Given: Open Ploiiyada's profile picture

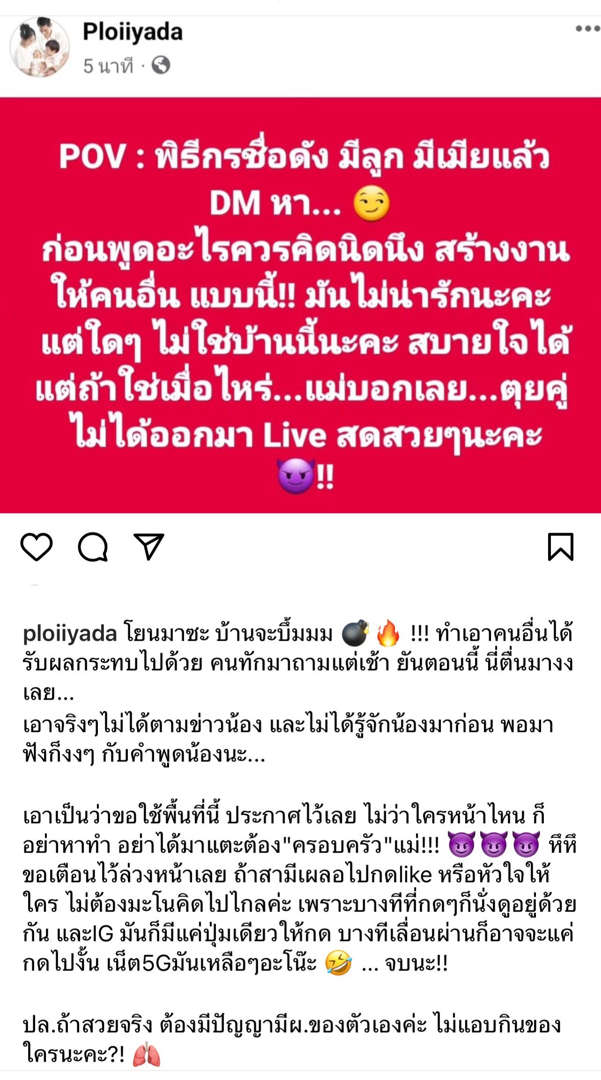Looking at the screenshot, I should pos(39,48).
